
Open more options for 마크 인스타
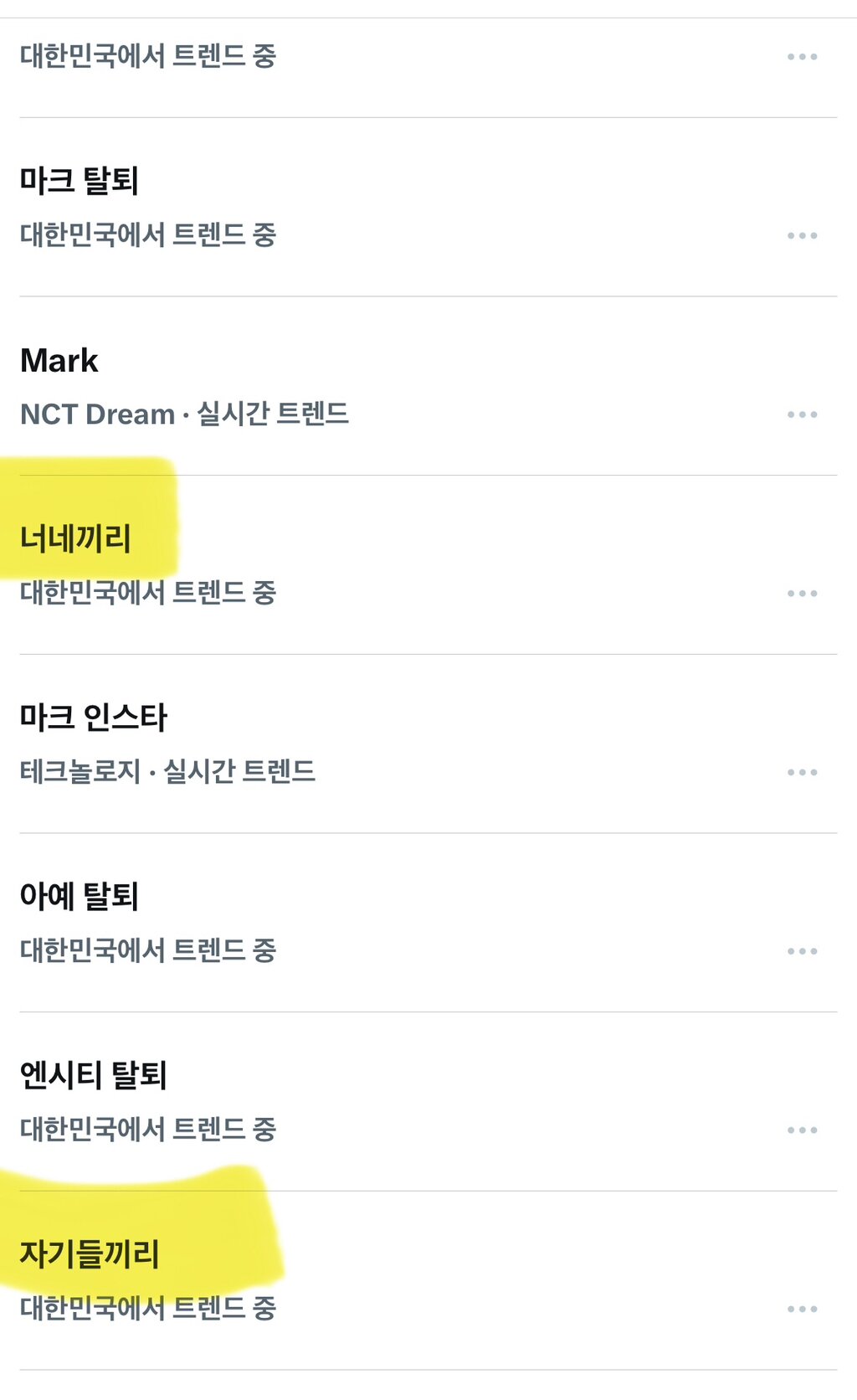click(x=802, y=772)
